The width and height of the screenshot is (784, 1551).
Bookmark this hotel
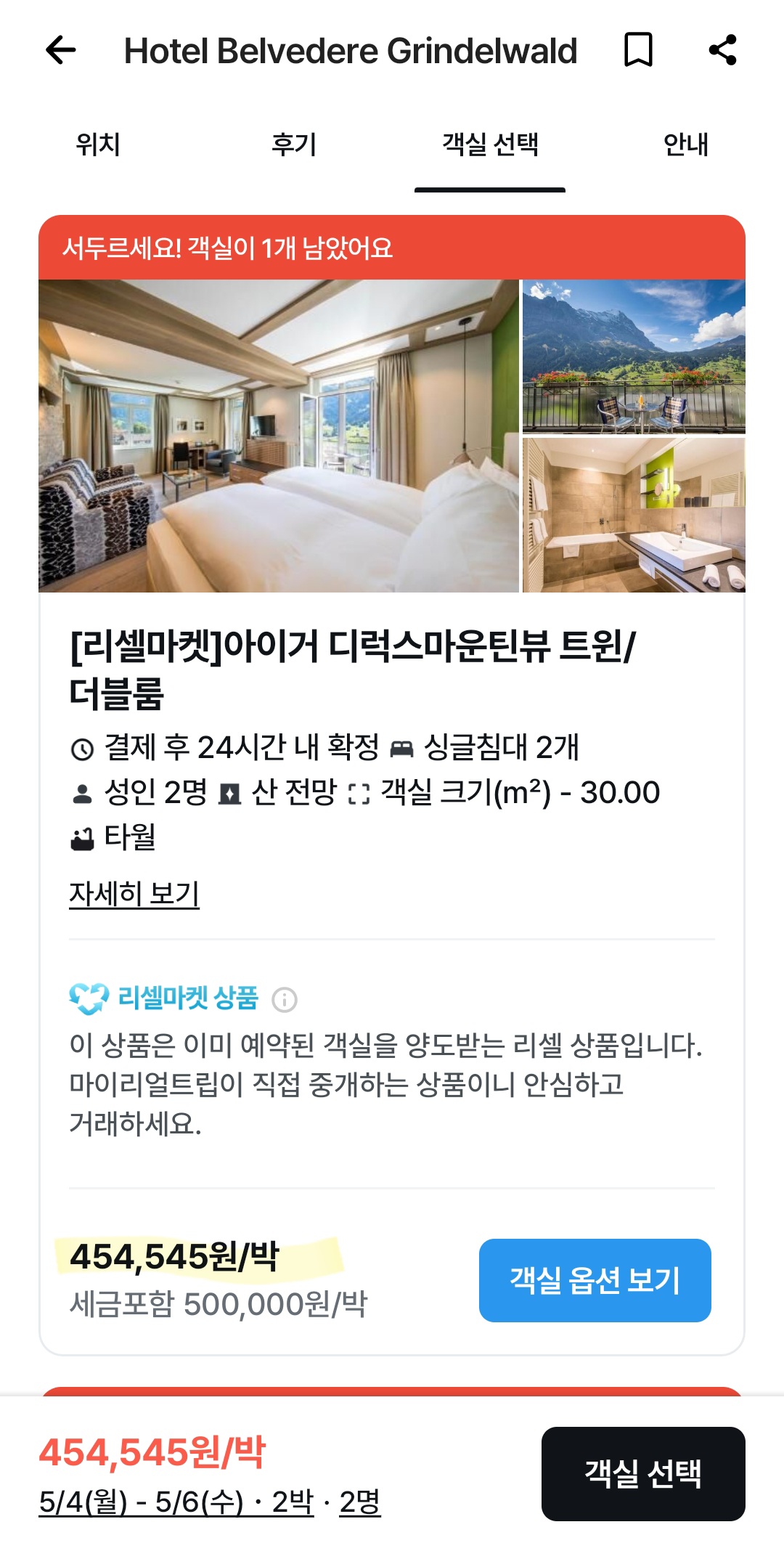(x=638, y=51)
